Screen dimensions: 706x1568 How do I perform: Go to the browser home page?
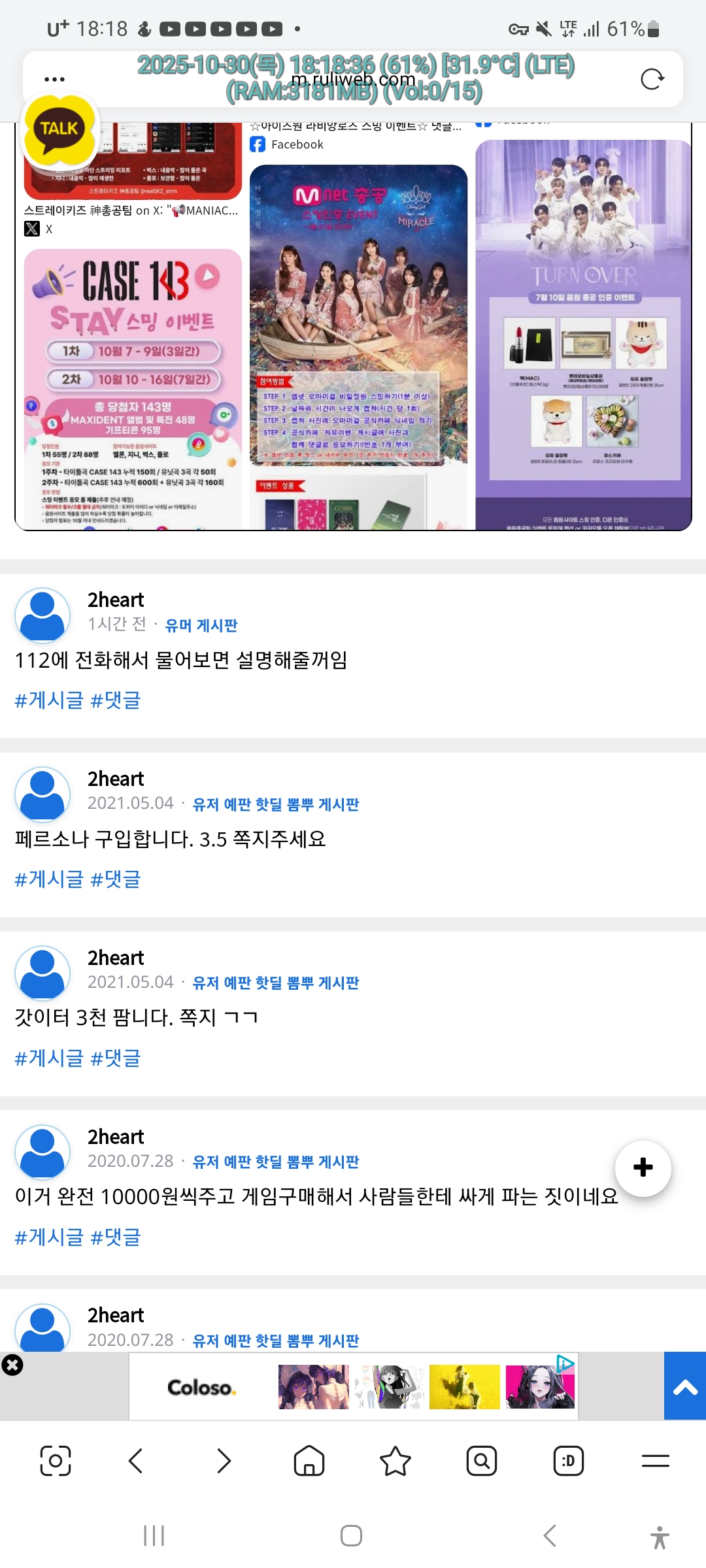(309, 1461)
